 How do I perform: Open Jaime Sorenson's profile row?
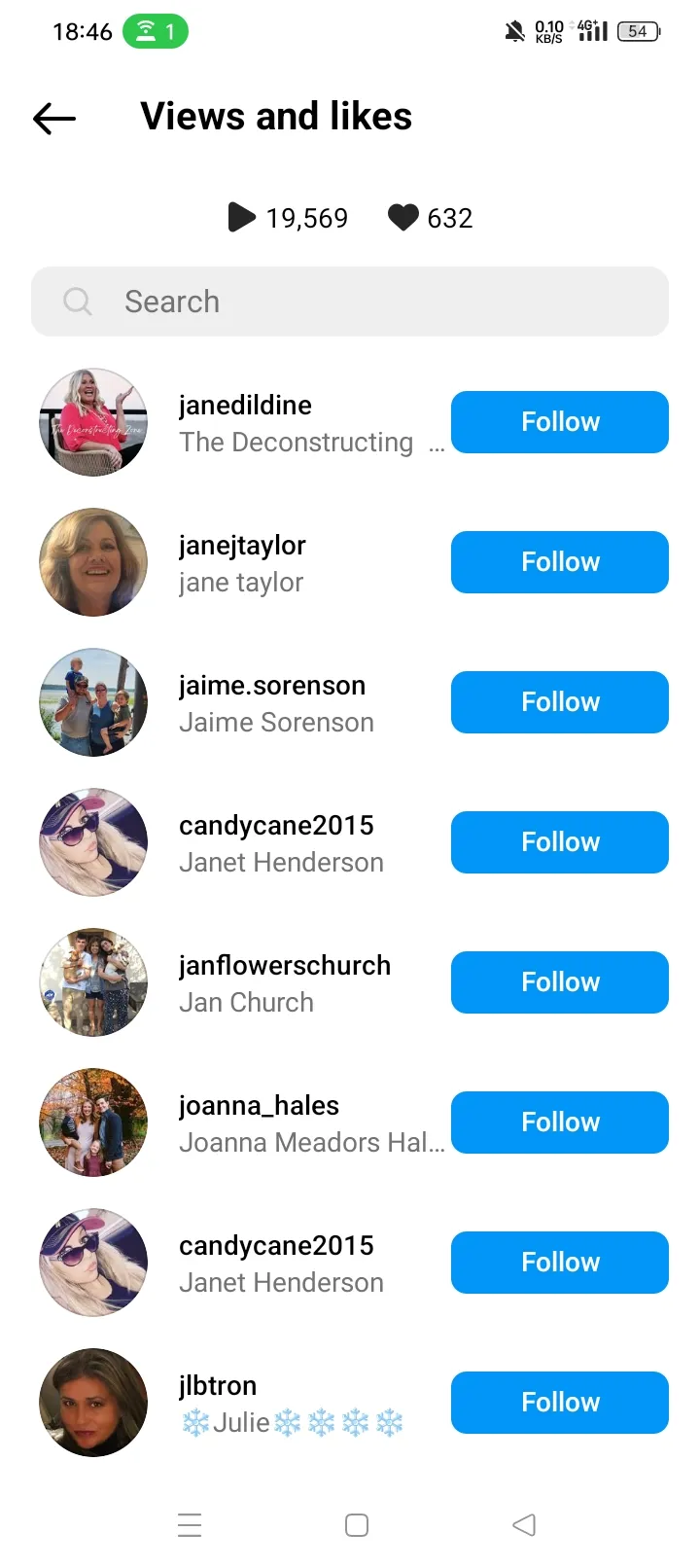[x=272, y=702]
